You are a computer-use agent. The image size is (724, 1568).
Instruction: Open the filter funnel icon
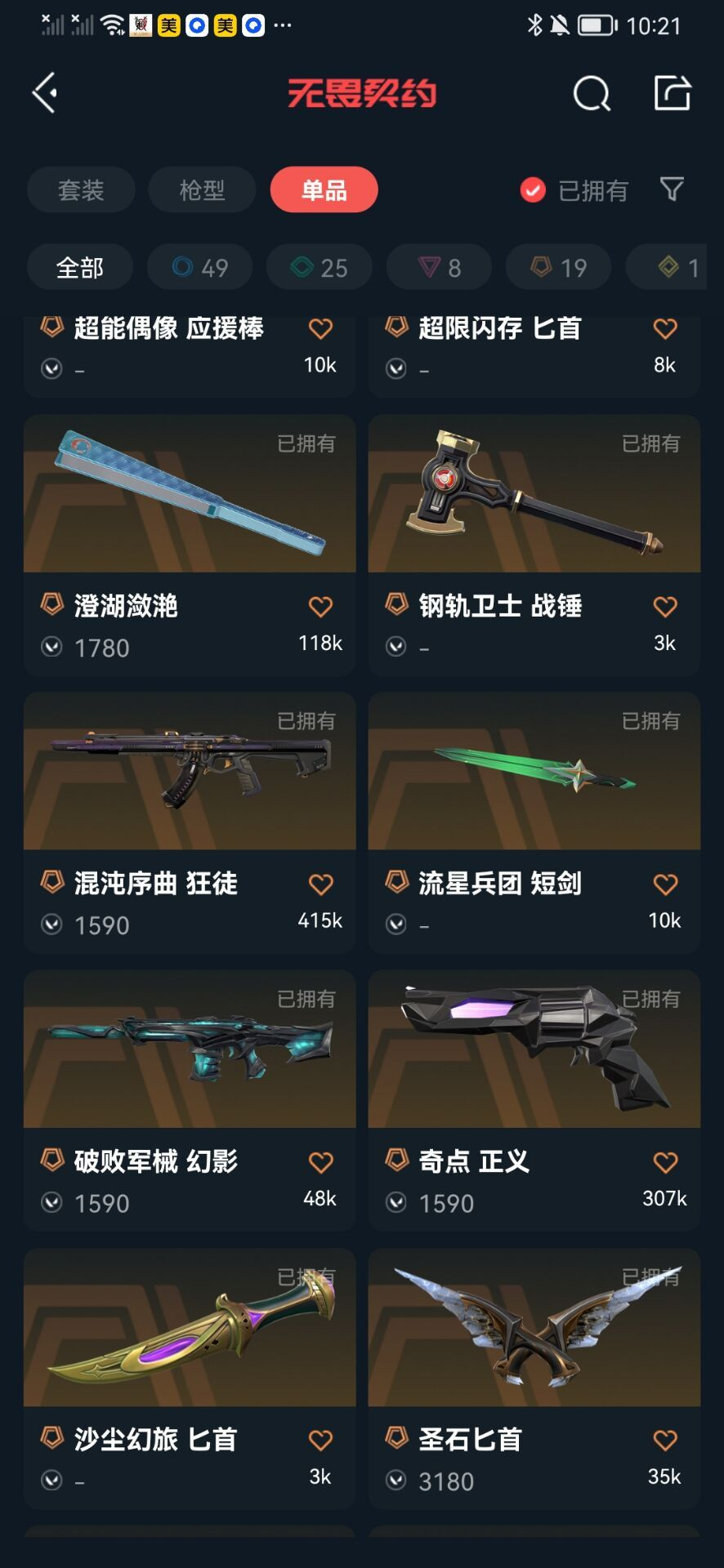coord(672,189)
